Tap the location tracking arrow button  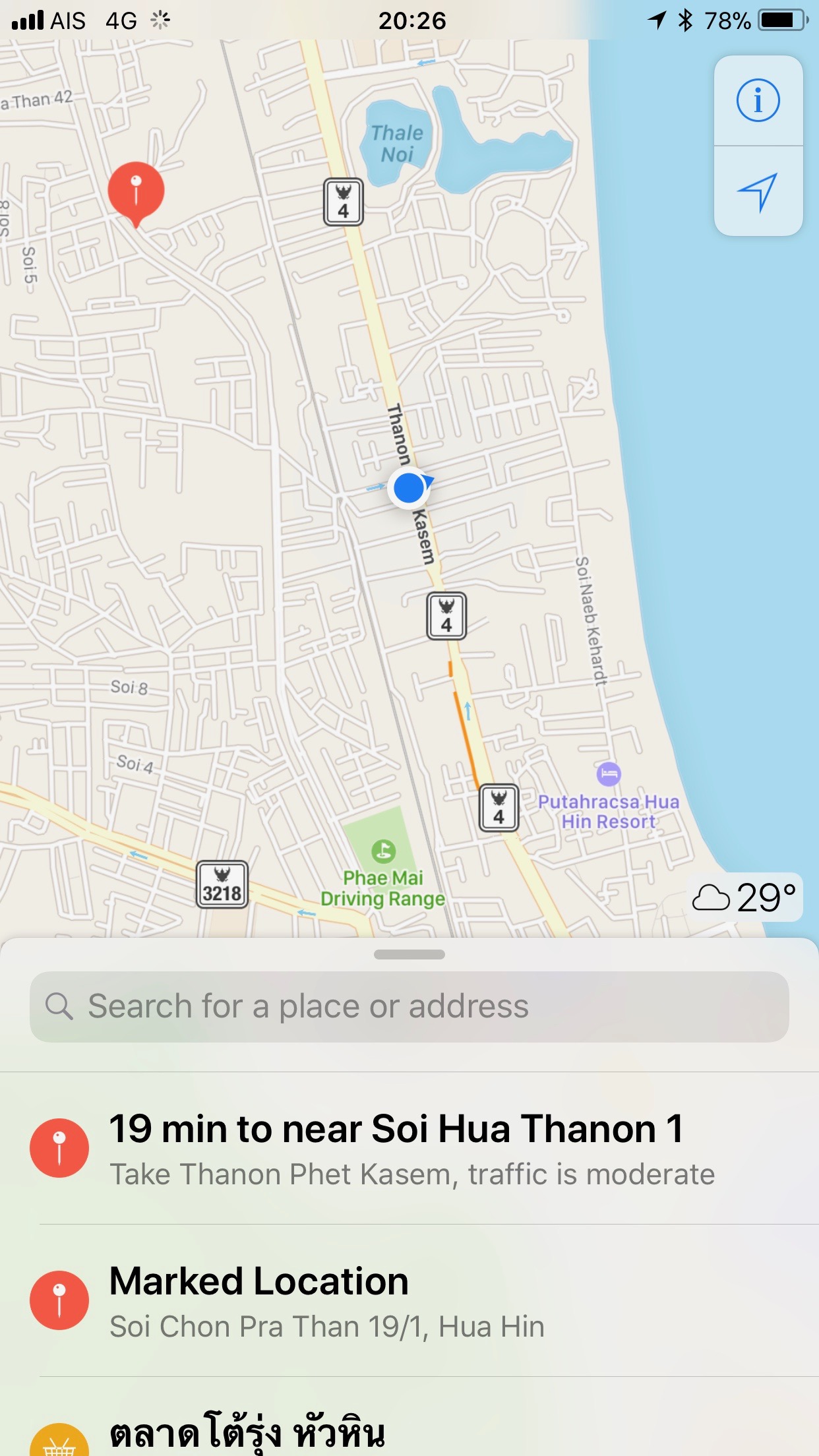(x=758, y=192)
